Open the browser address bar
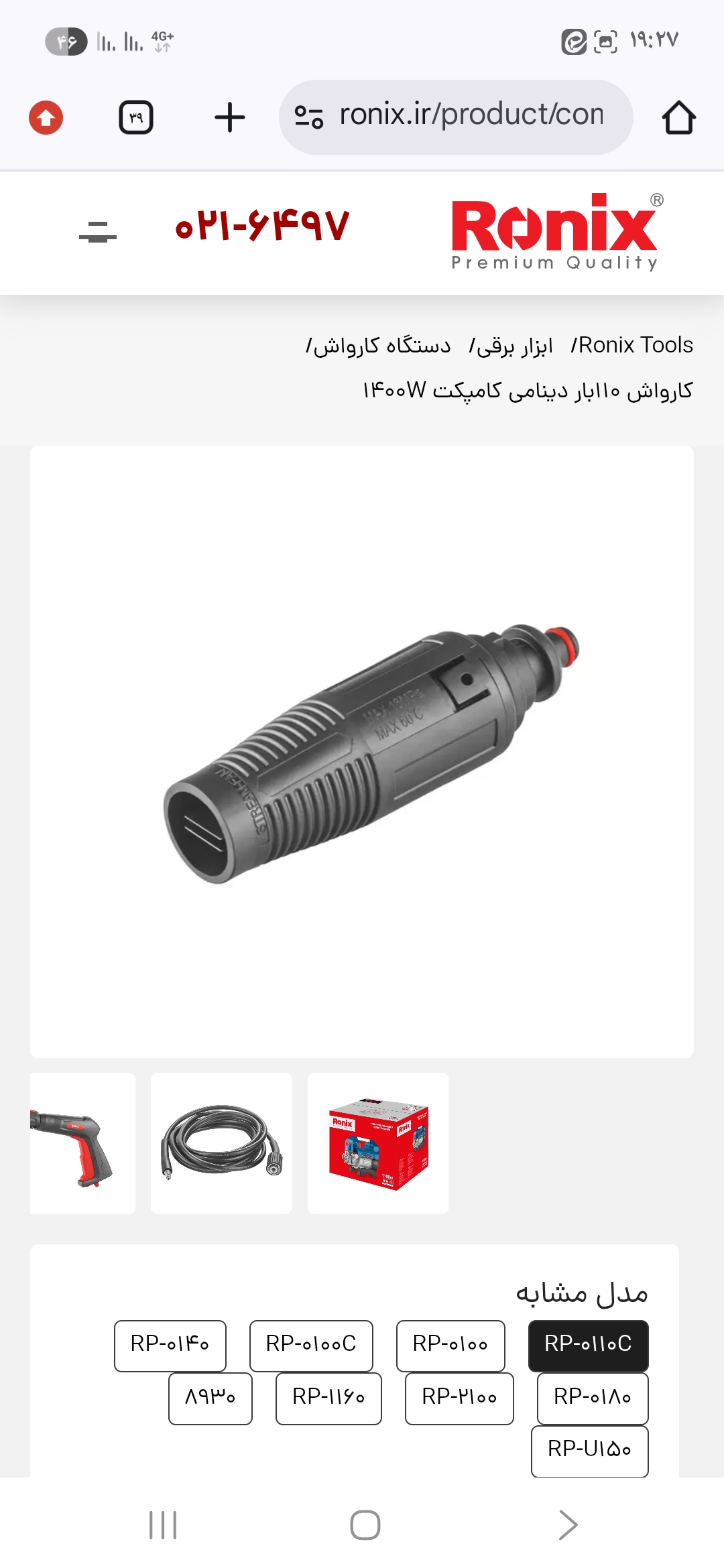 (x=469, y=117)
